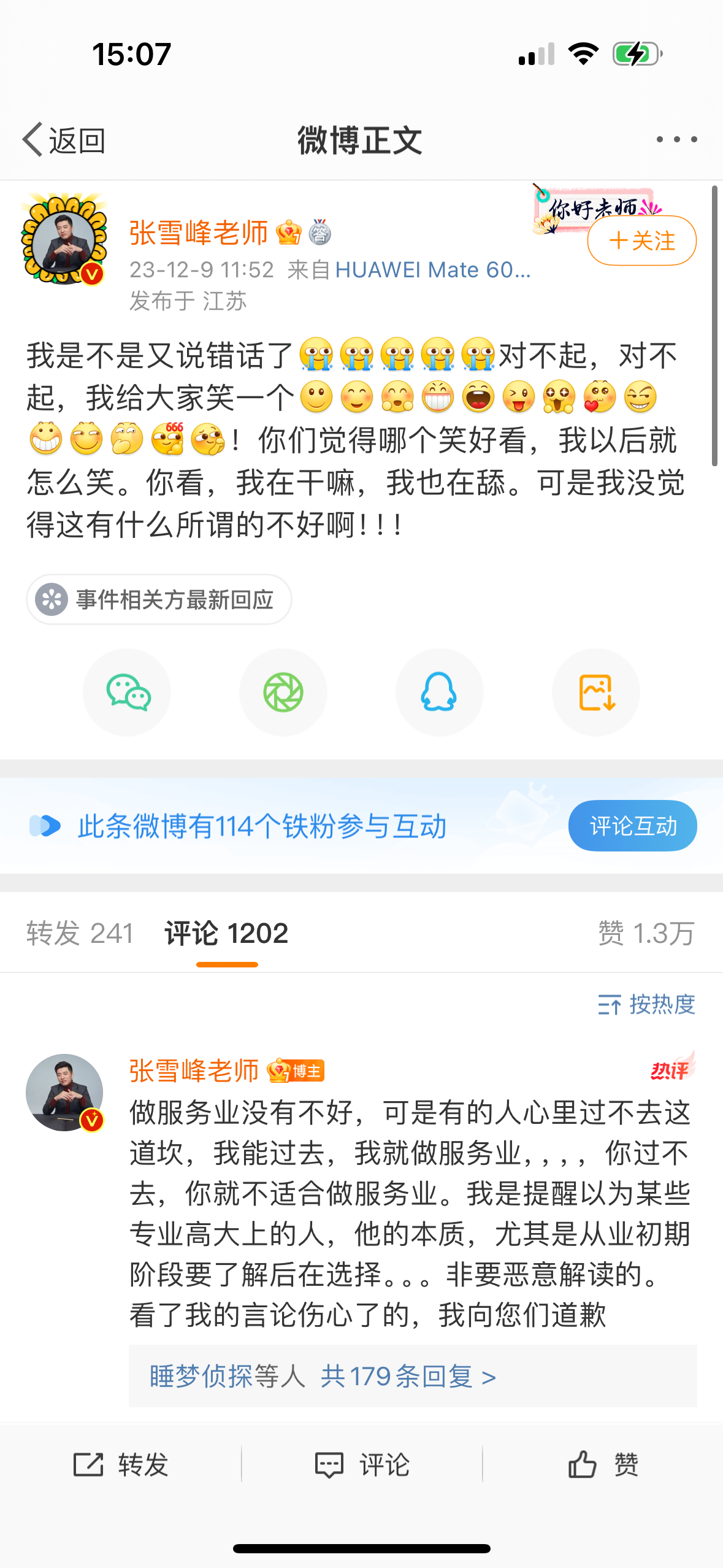Screen dimensions: 723x1568
Task: Open the commenter 张雪峰老师 avatar
Action: [64, 1092]
